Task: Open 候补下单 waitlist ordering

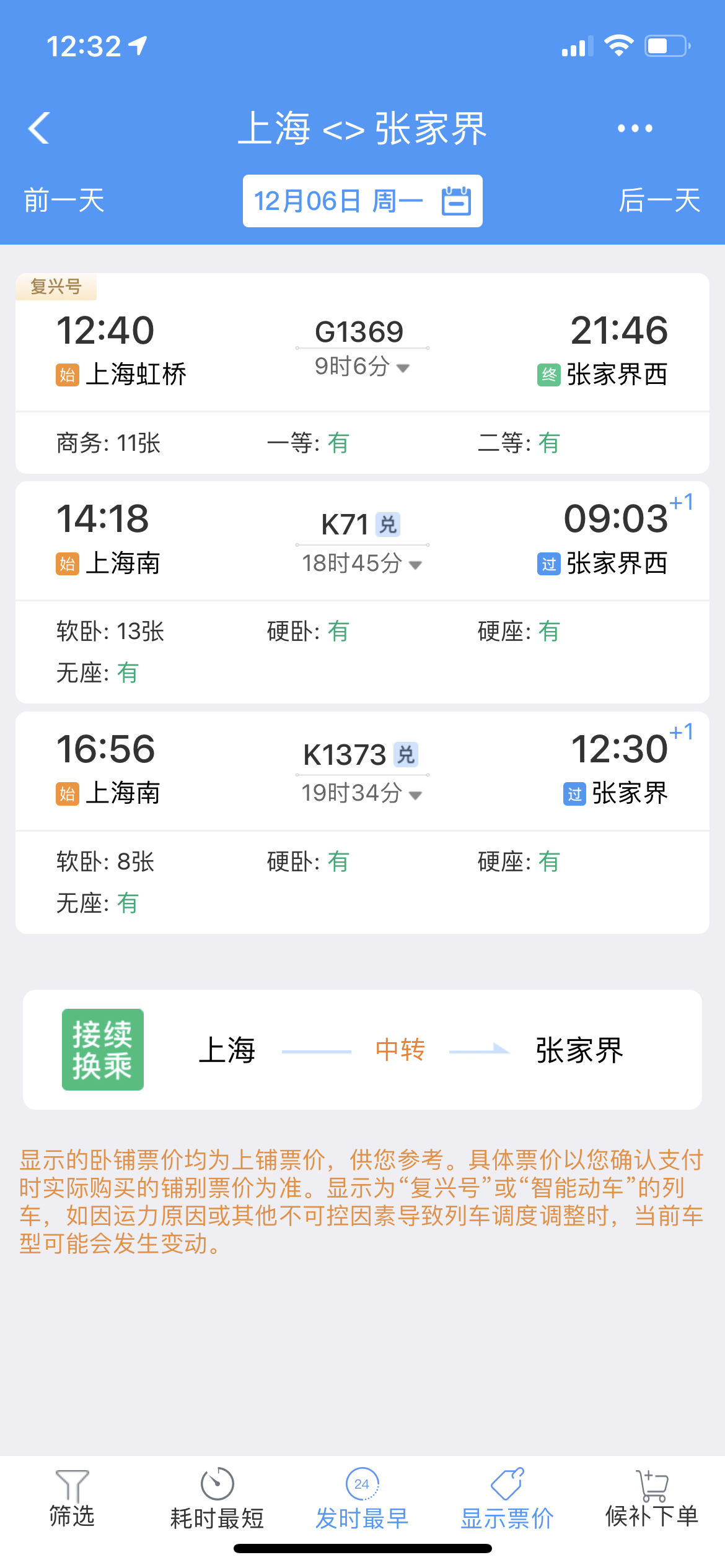Action: pyautogui.click(x=652, y=1499)
